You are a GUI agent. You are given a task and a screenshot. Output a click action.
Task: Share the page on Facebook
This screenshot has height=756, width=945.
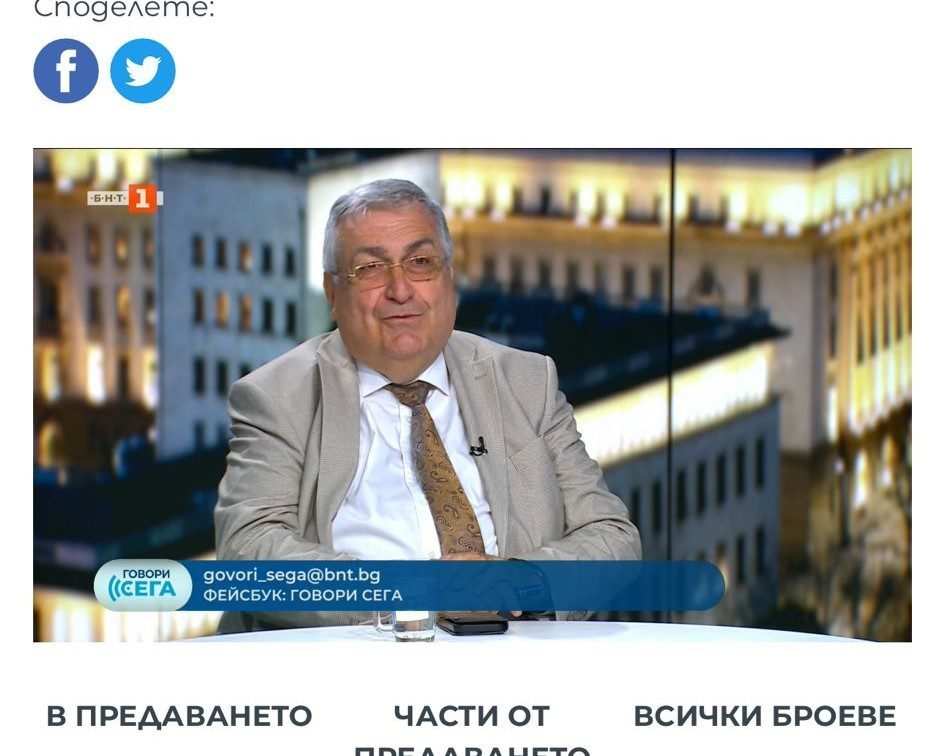click(66, 71)
